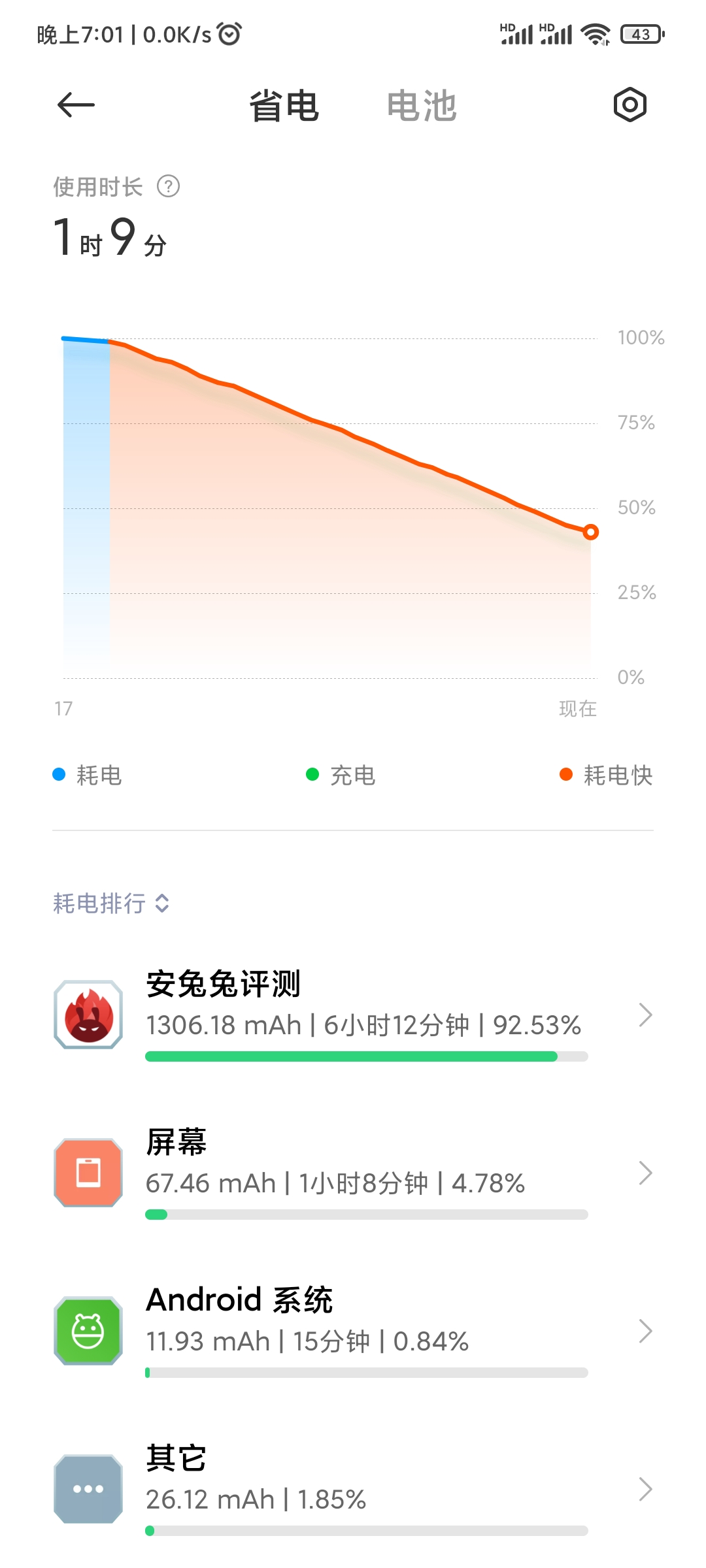This screenshot has height=1568, width=706.
Task: Open Android 系统 power usage row
Action: tap(353, 1331)
